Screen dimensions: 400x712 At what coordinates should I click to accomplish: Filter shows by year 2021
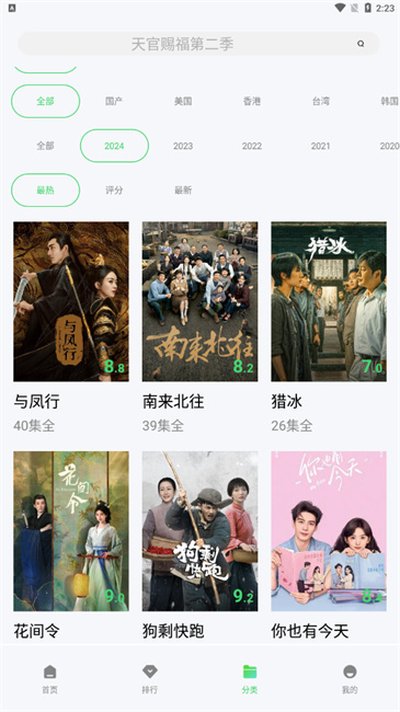coord(321,146)
